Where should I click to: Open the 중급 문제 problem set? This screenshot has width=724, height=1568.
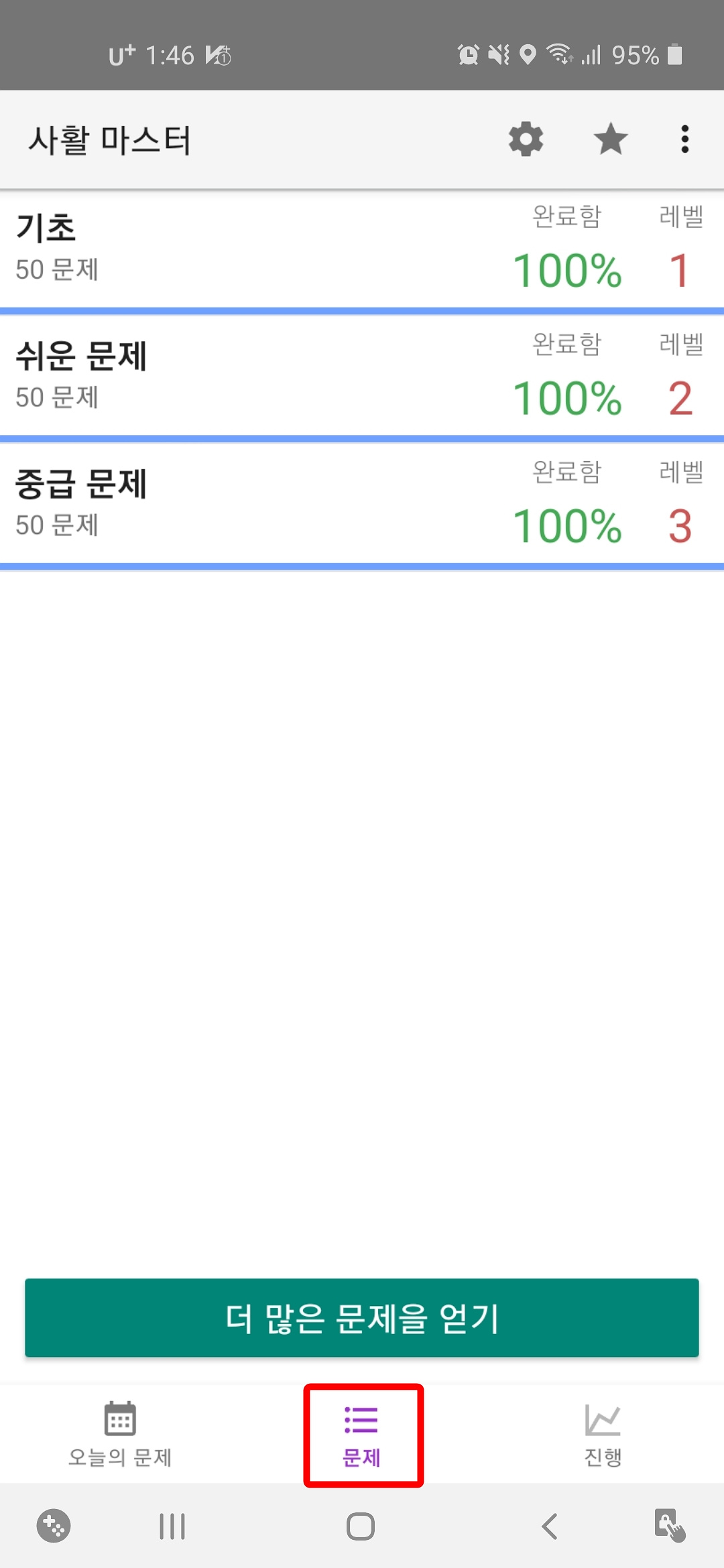tap(268, 503)
